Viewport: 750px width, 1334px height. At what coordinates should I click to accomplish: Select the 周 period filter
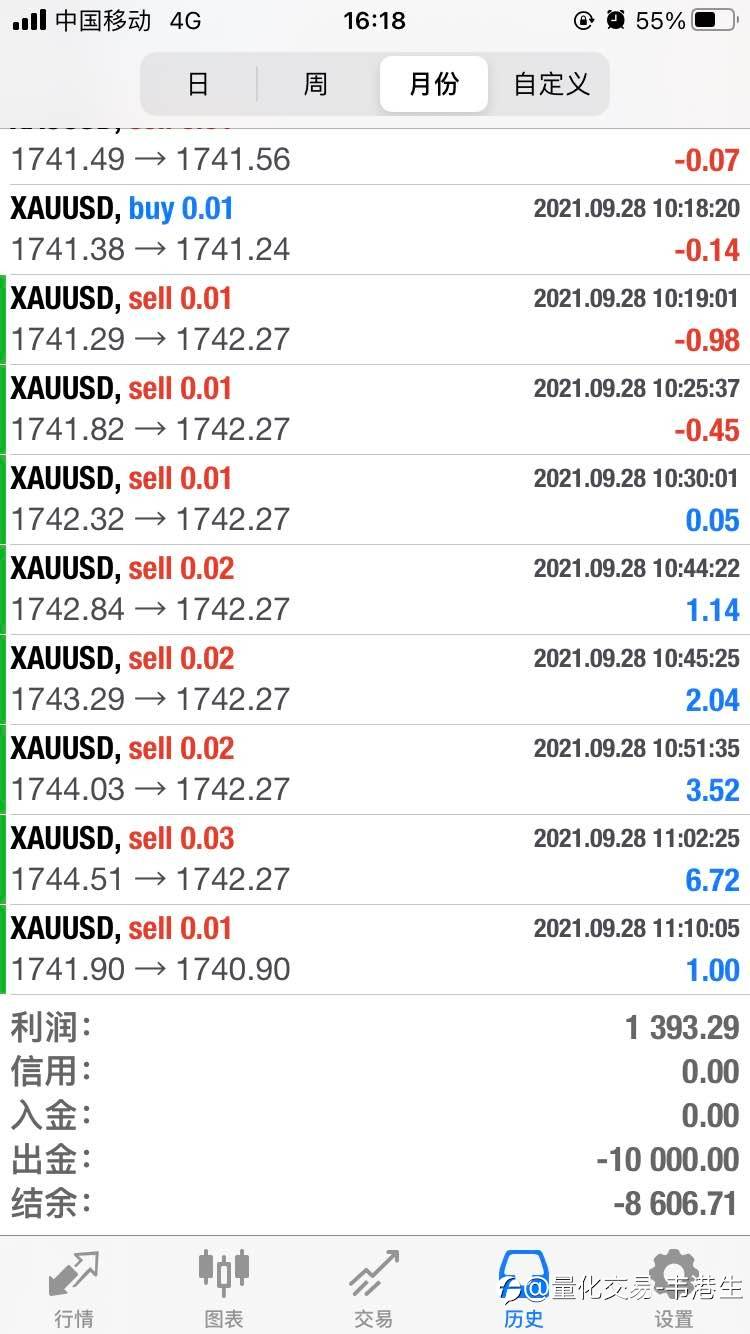pyautogui.click(x=316, y=84)
